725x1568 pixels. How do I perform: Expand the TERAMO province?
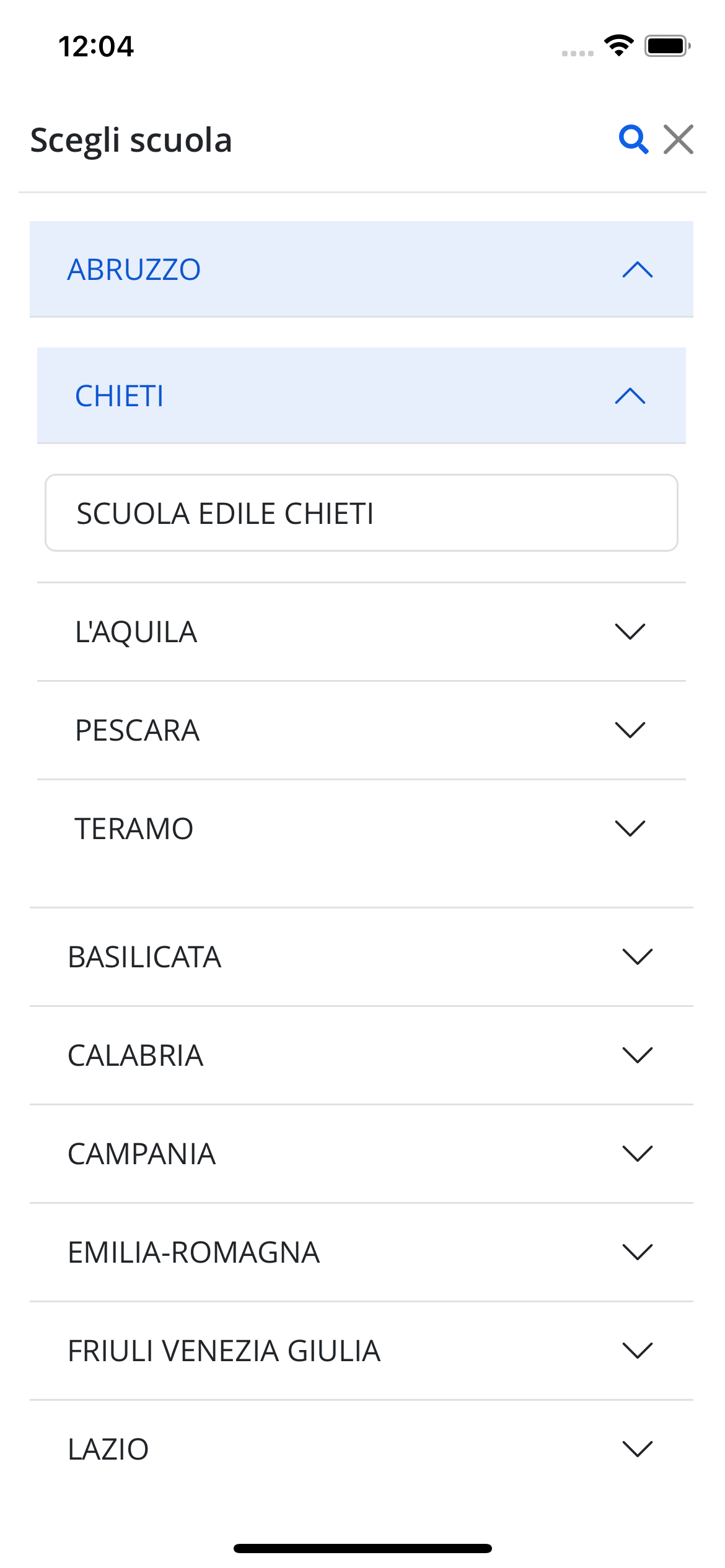pos(362,828)
